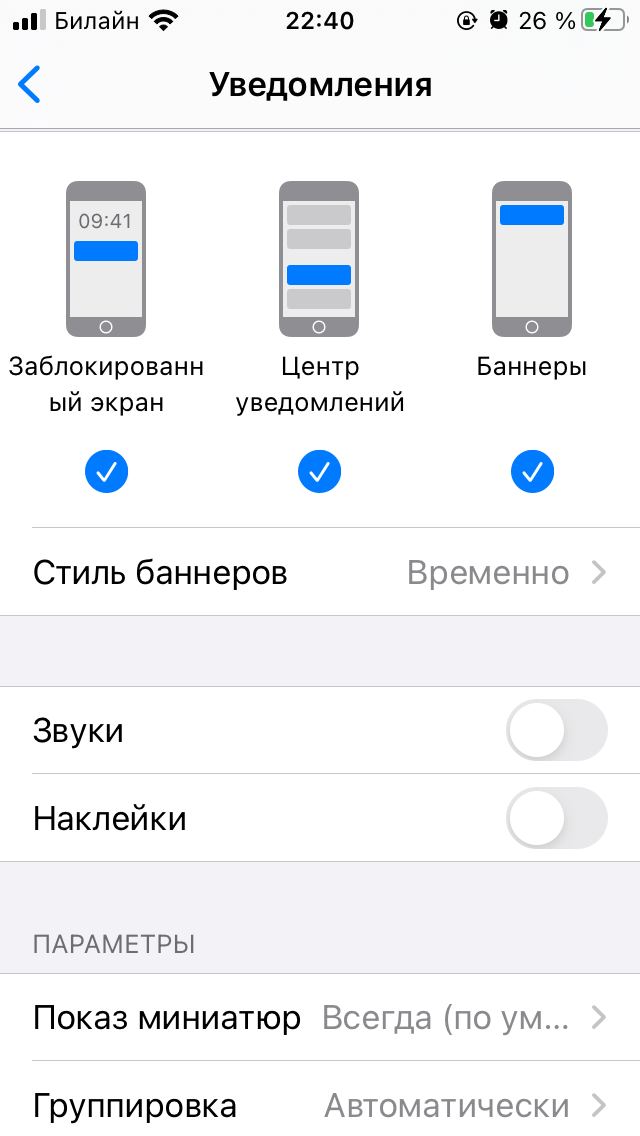Open Показ миниатюр options
The width and height of the screenshot is (640, 1136).
[x=320, y=1018]
